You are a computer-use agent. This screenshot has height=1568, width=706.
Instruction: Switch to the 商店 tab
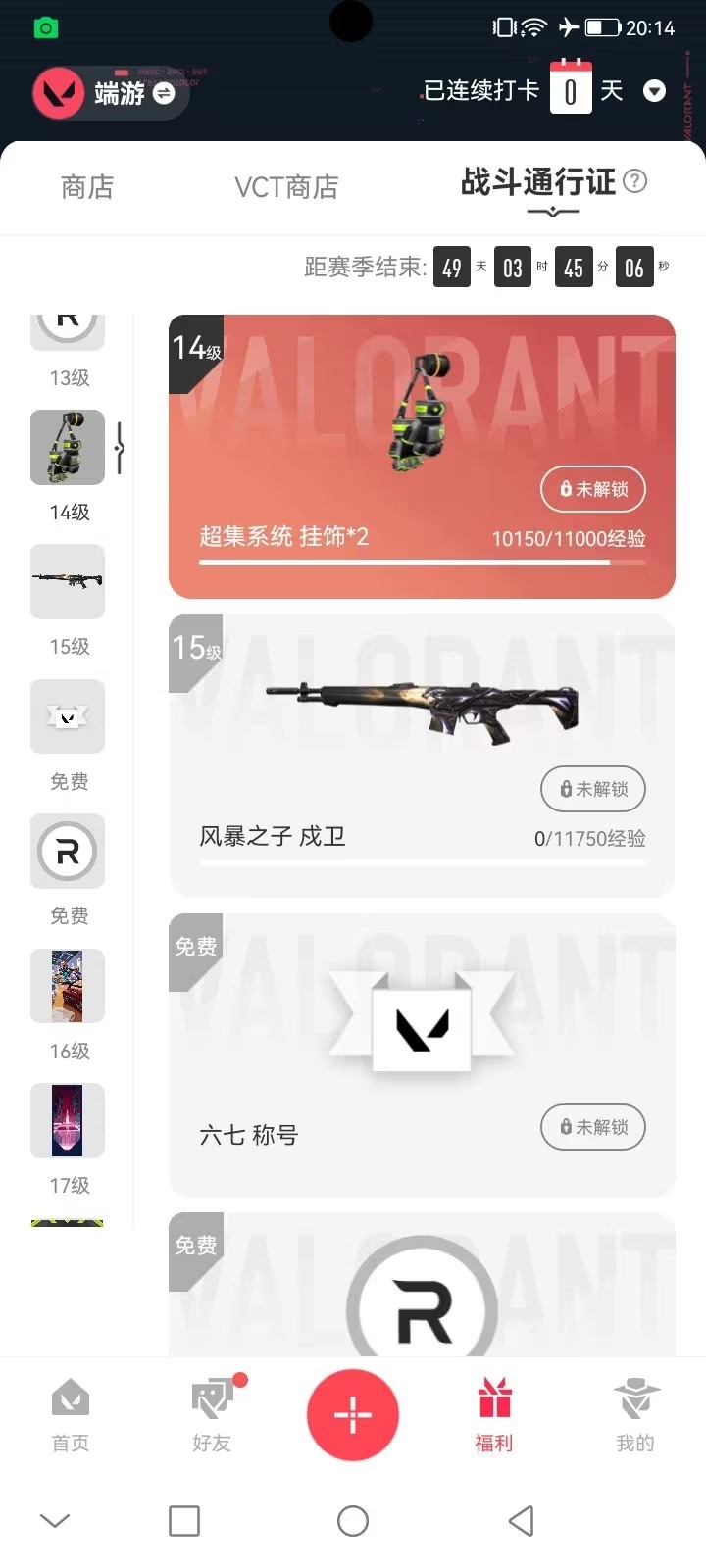(85, 186)
